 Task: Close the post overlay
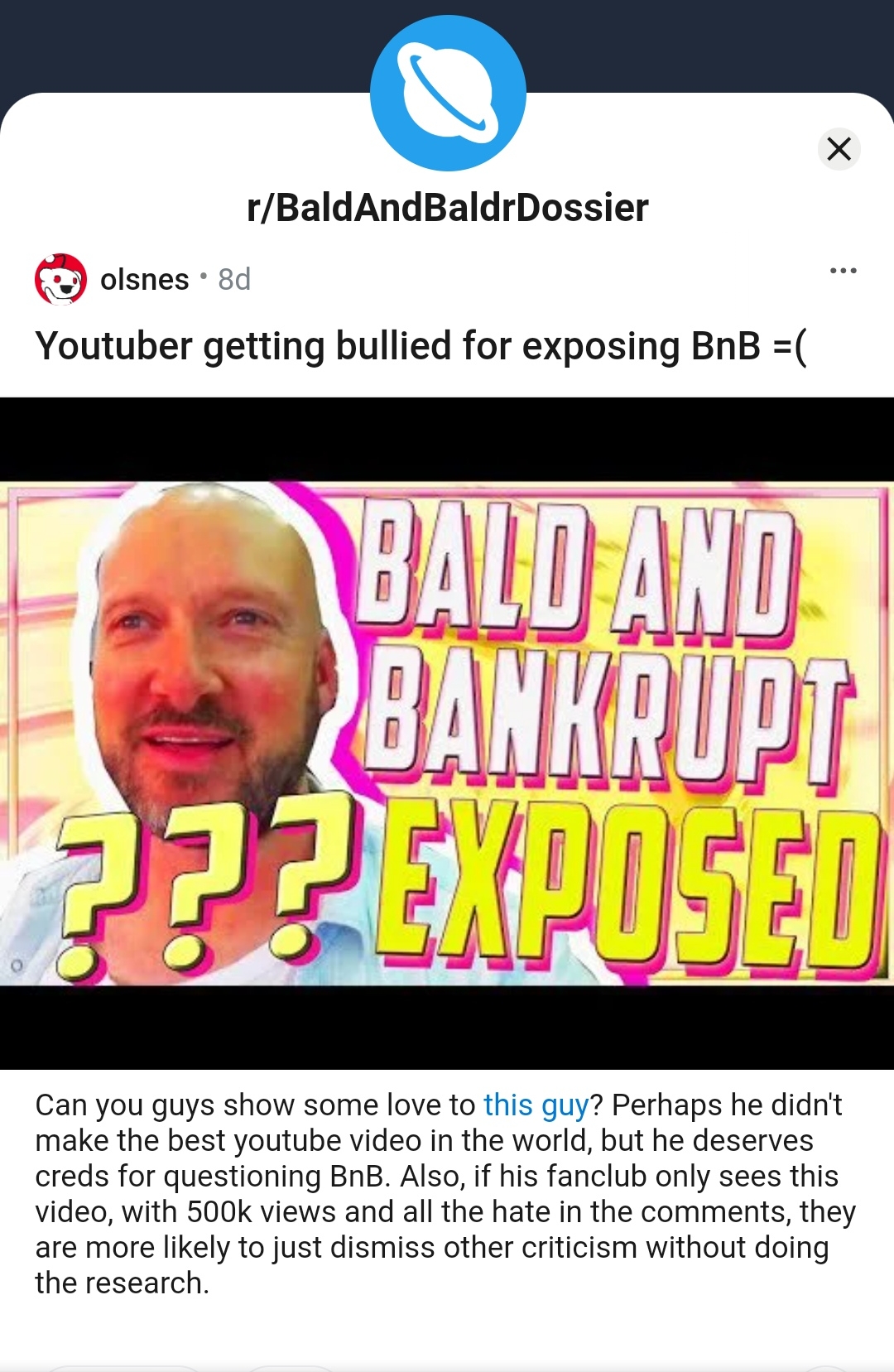(839, 149)
